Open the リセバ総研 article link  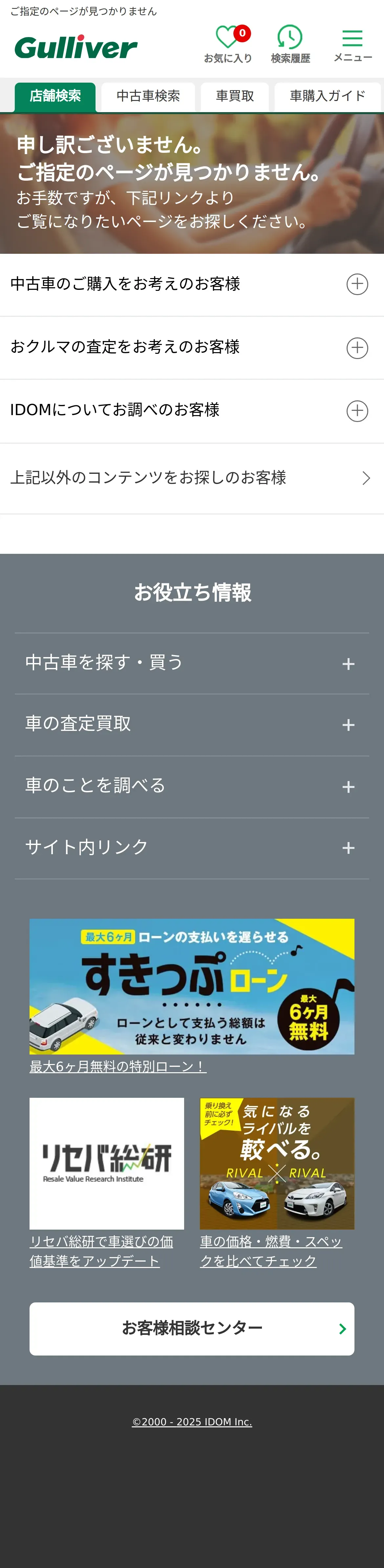(x=101, y=1250)
